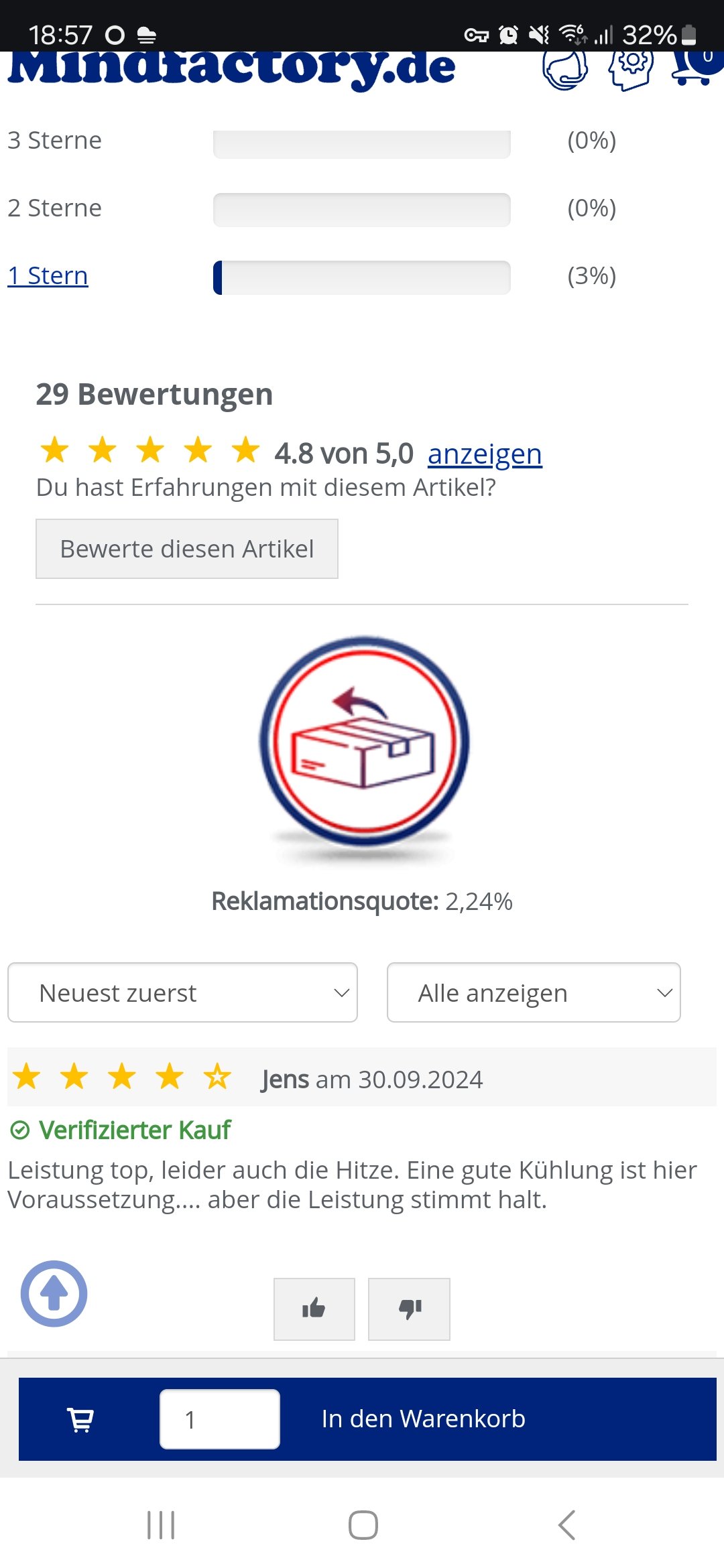Image resolution: width=724 pixels, height=1568 pixels.
Task: Open the account settings head icon
Action: pyautogui.click(x=630, y=68)
